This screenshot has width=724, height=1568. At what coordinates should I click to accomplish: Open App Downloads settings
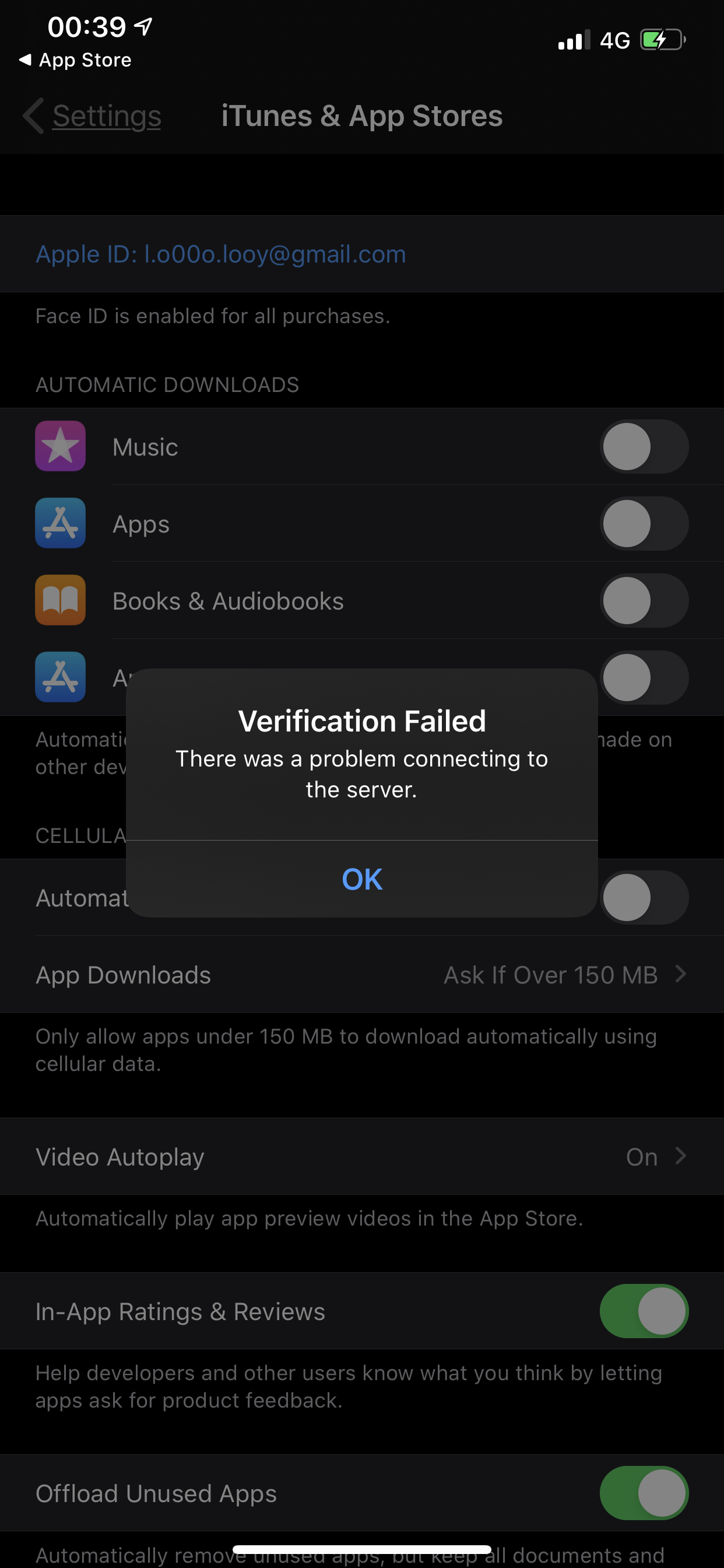(362, 975)
